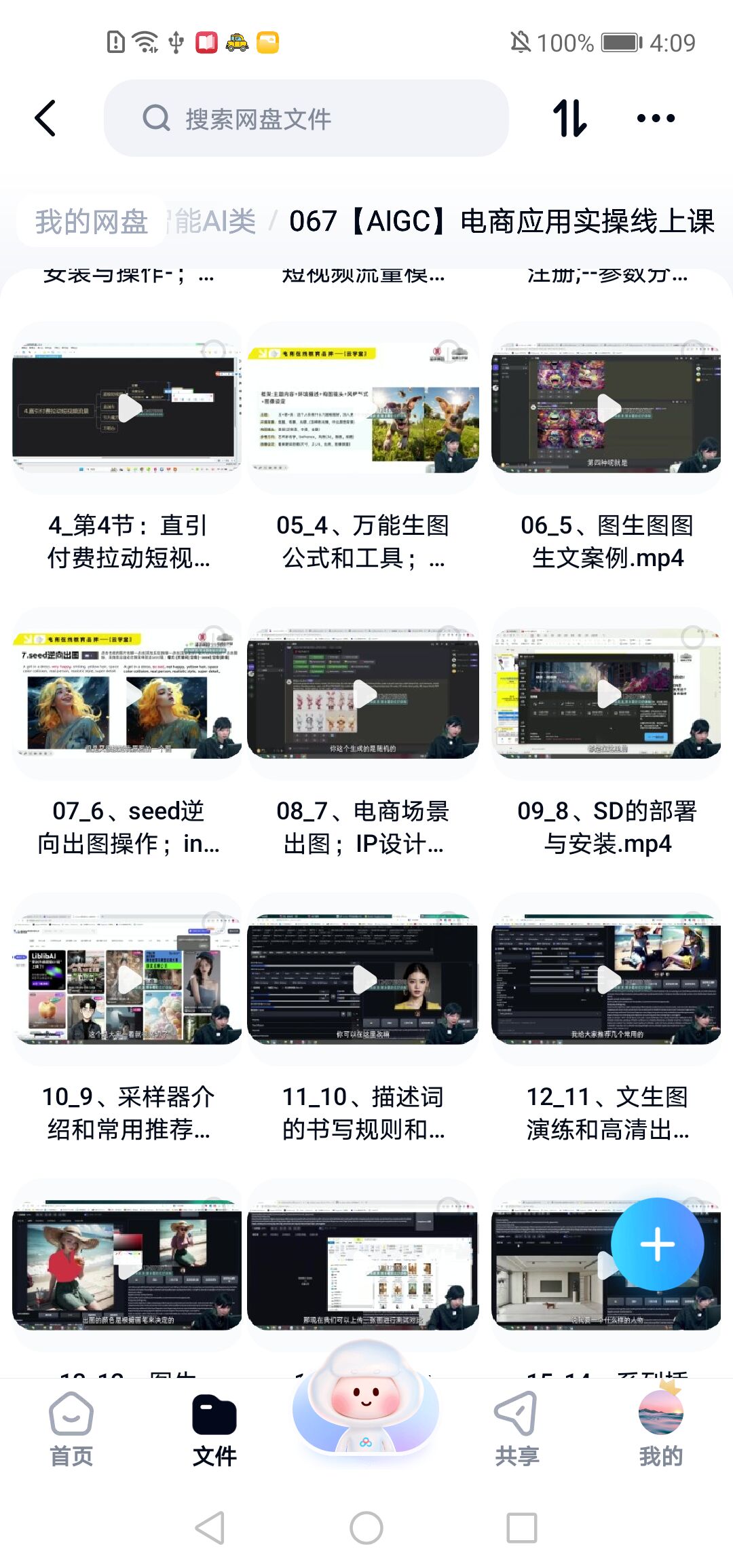
Task: Select the checkbox on 09_8、SD的部署与安装
Action: coord(692,637)
